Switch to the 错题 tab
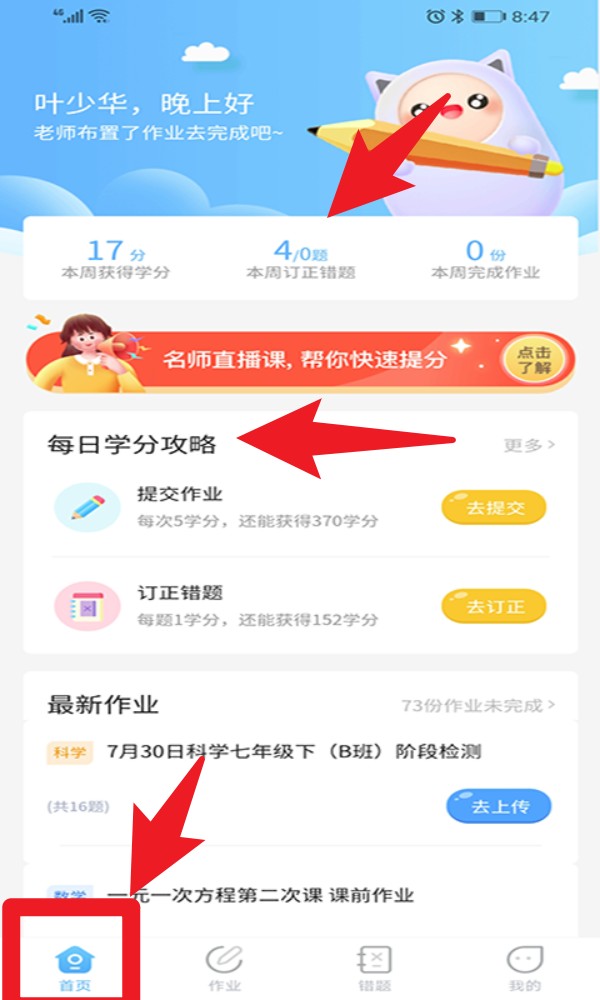 374,967
